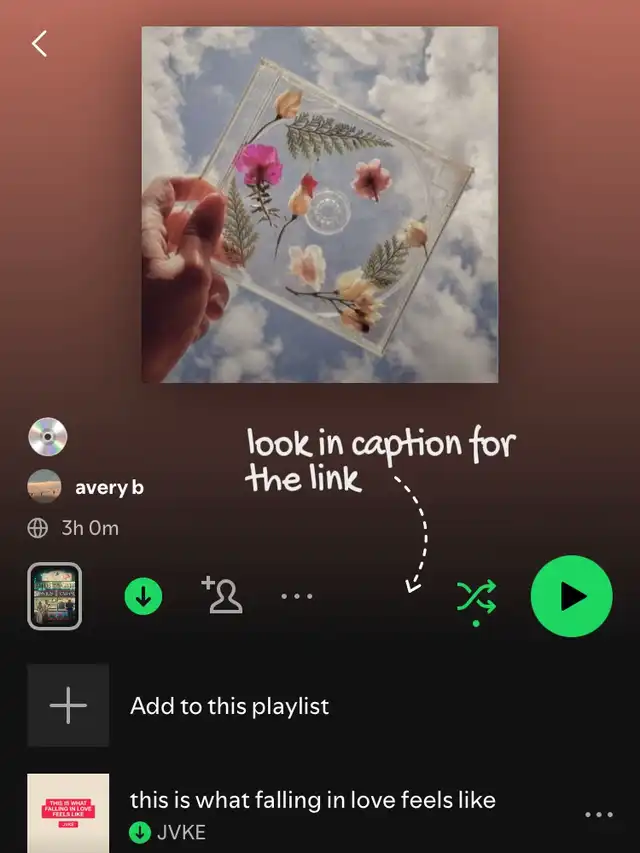Open the playlist preview thumbnail
The height and width of the screenshot is (853, 640).
pyautogui.click(x=54, y=596)
